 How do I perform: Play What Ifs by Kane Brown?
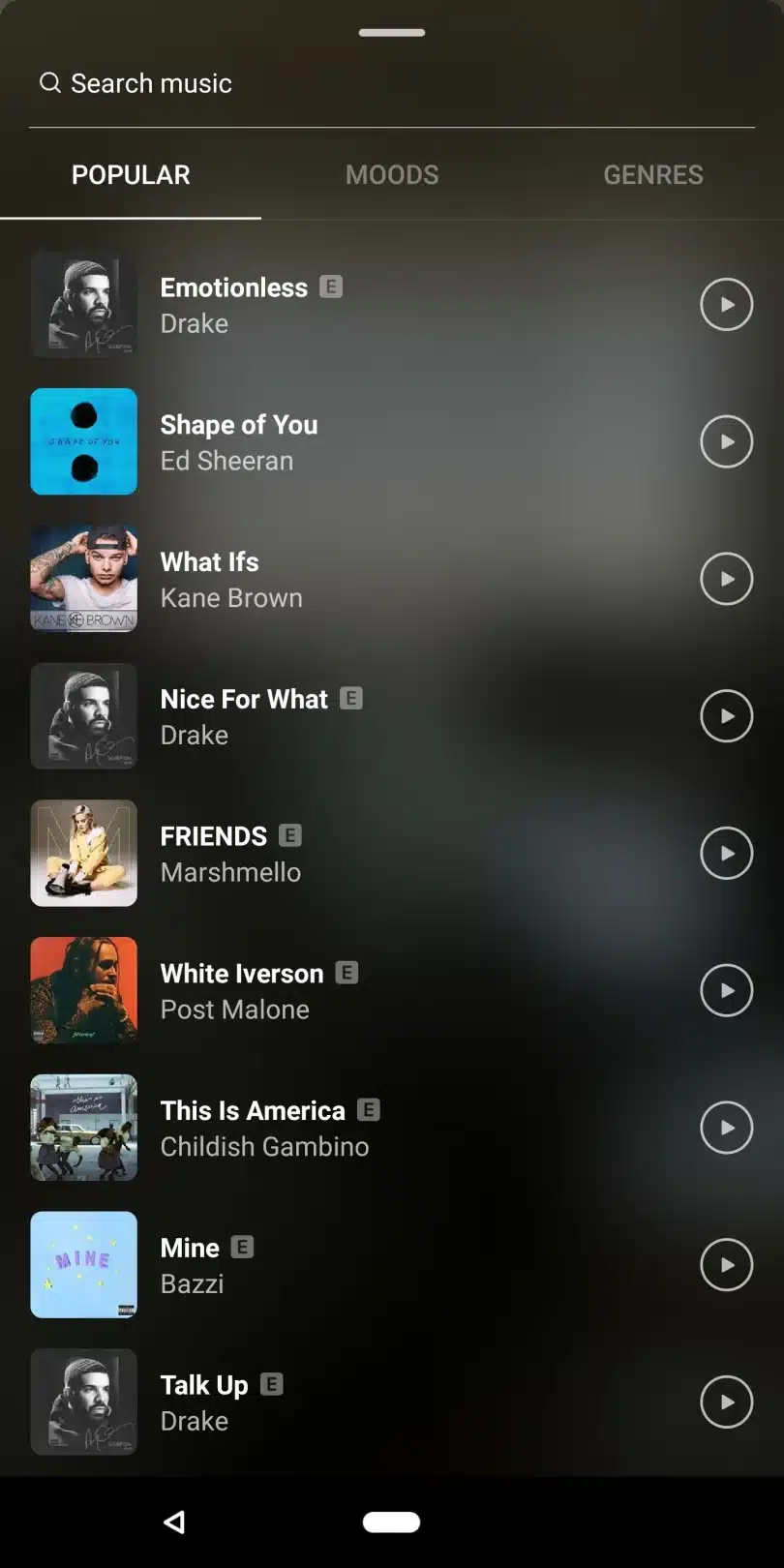pyautogui.click(x=726, y=579)
